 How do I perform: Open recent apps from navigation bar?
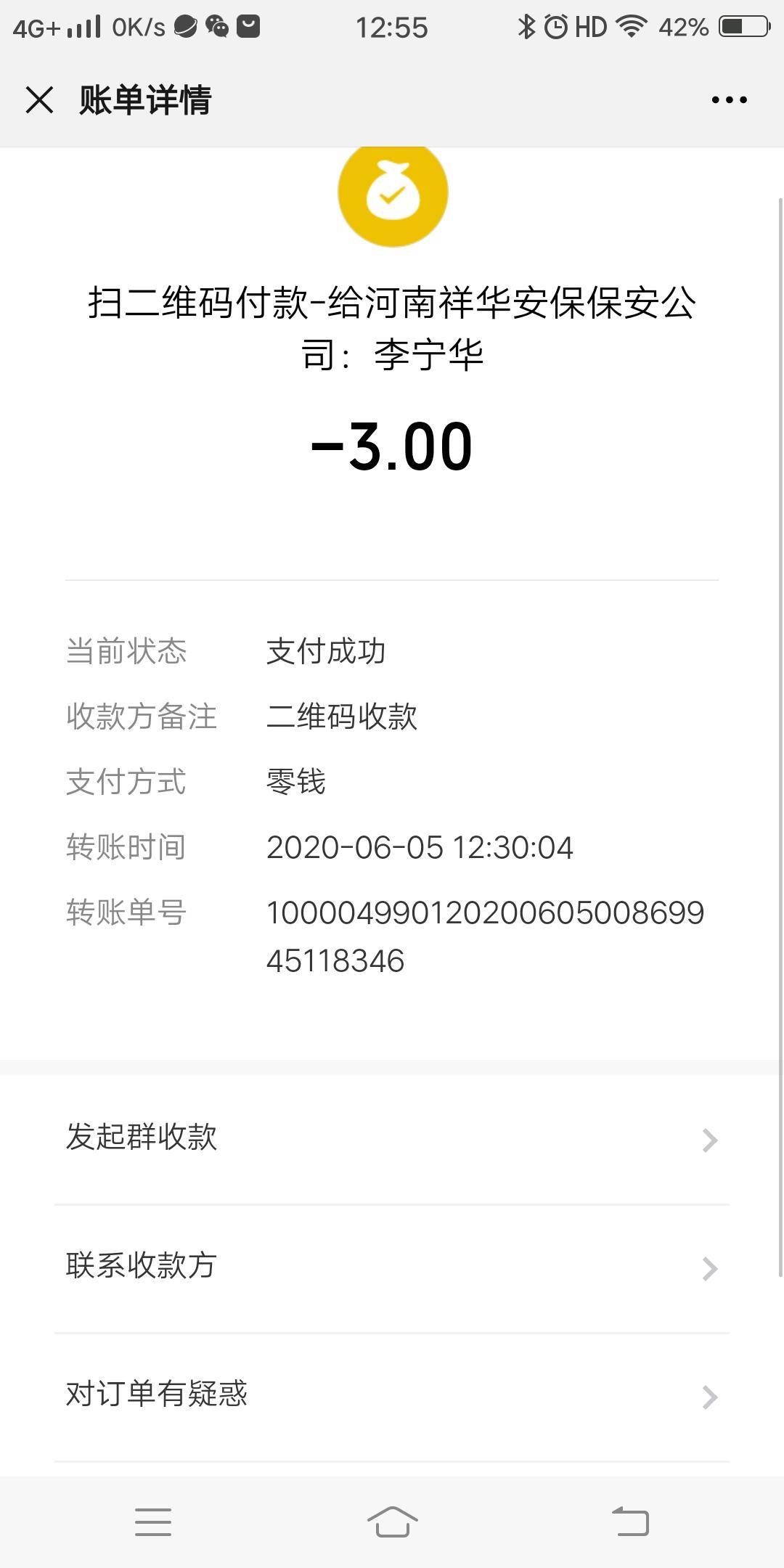(153, 1521)
